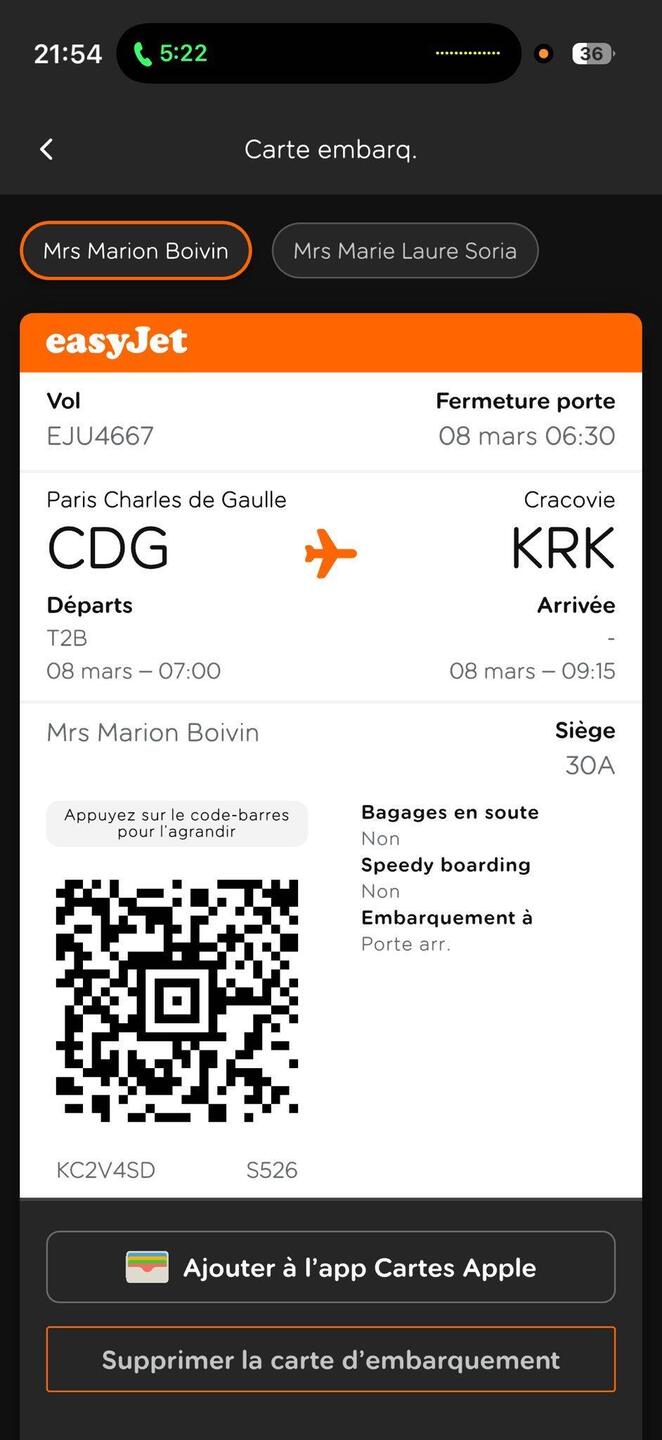Tap Ajouter à l'app Cartes Apple

[330, 1267]
